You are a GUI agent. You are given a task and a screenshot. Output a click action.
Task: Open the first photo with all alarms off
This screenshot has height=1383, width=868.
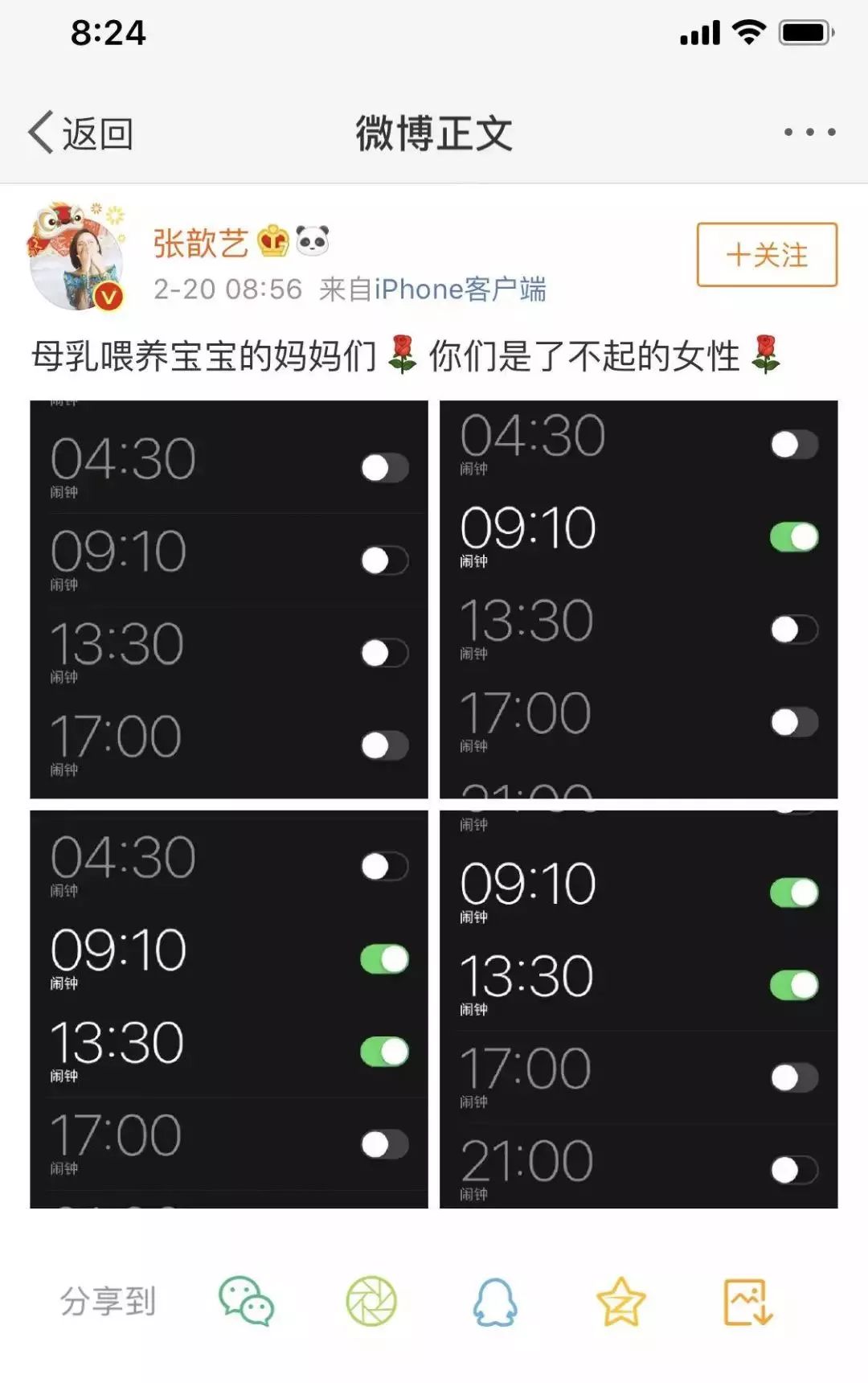[229, 599]
